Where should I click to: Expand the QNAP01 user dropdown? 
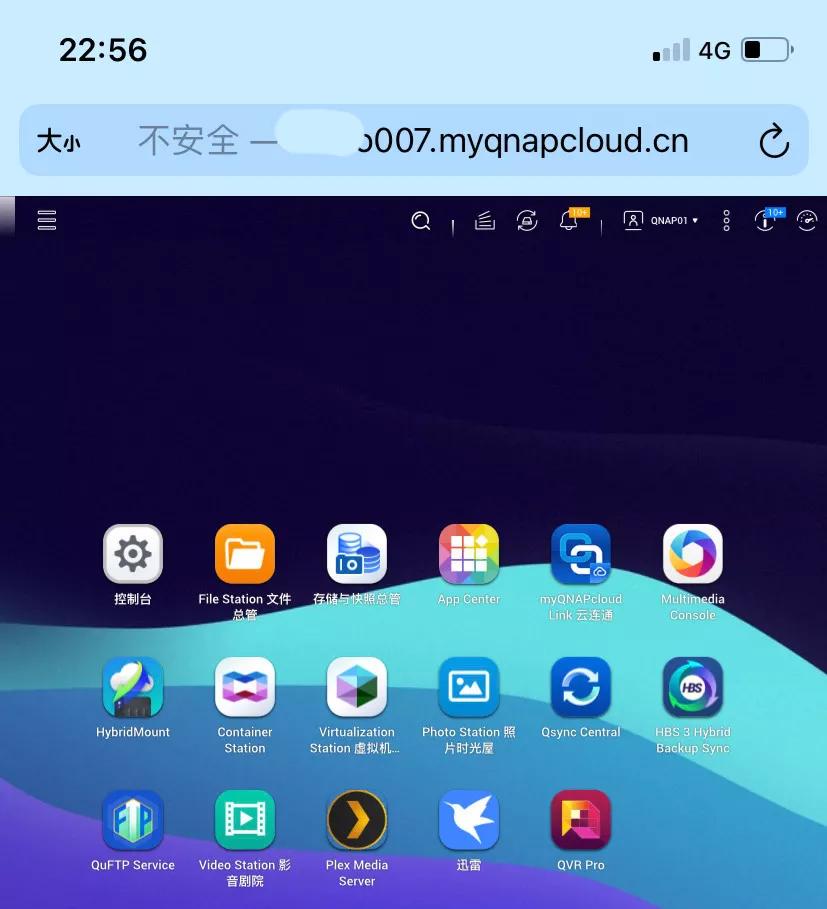coord(661,221)
